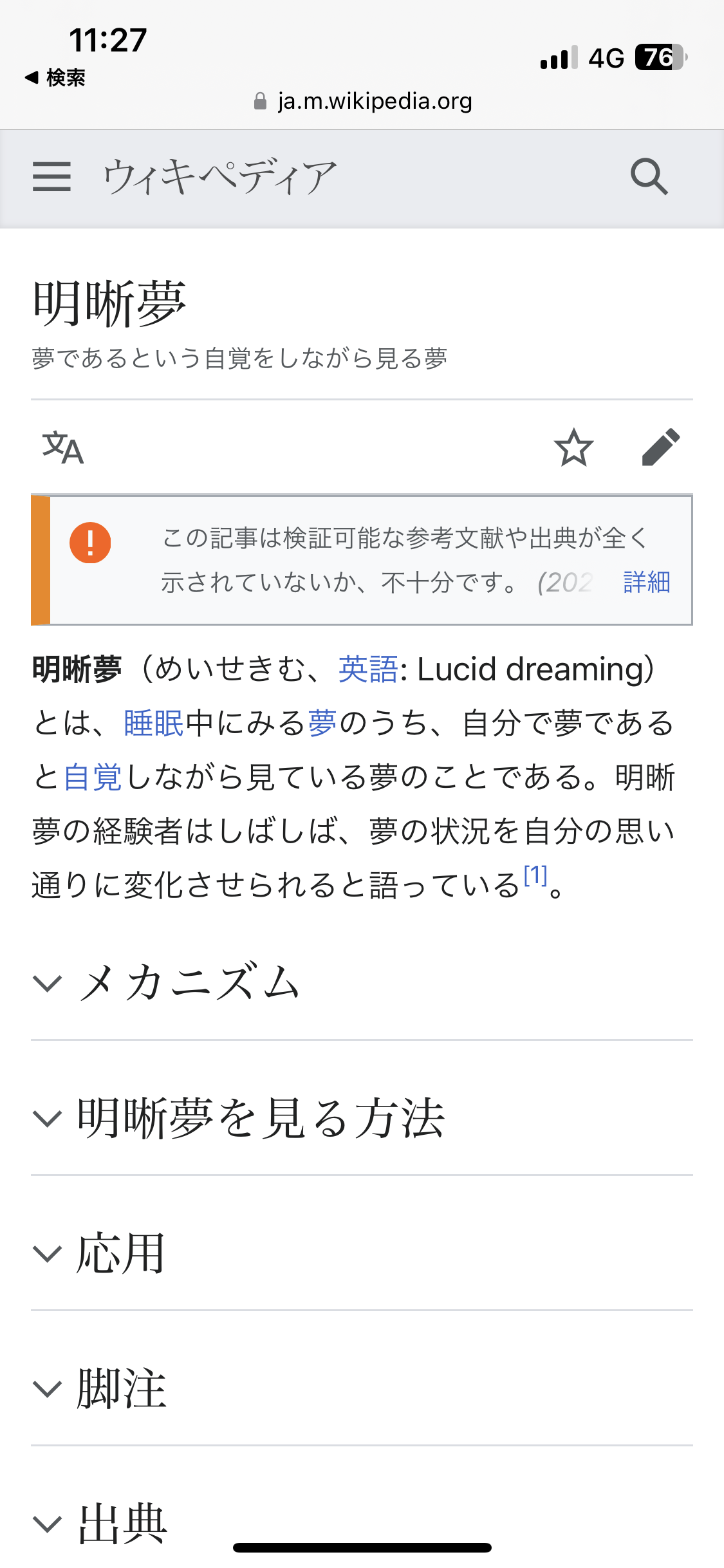Image resolution: width=724 pixels, height=1568 pixels.
Task: Expand the 脚注 section
Action: pyautogui.click(x=362, y=1388)
